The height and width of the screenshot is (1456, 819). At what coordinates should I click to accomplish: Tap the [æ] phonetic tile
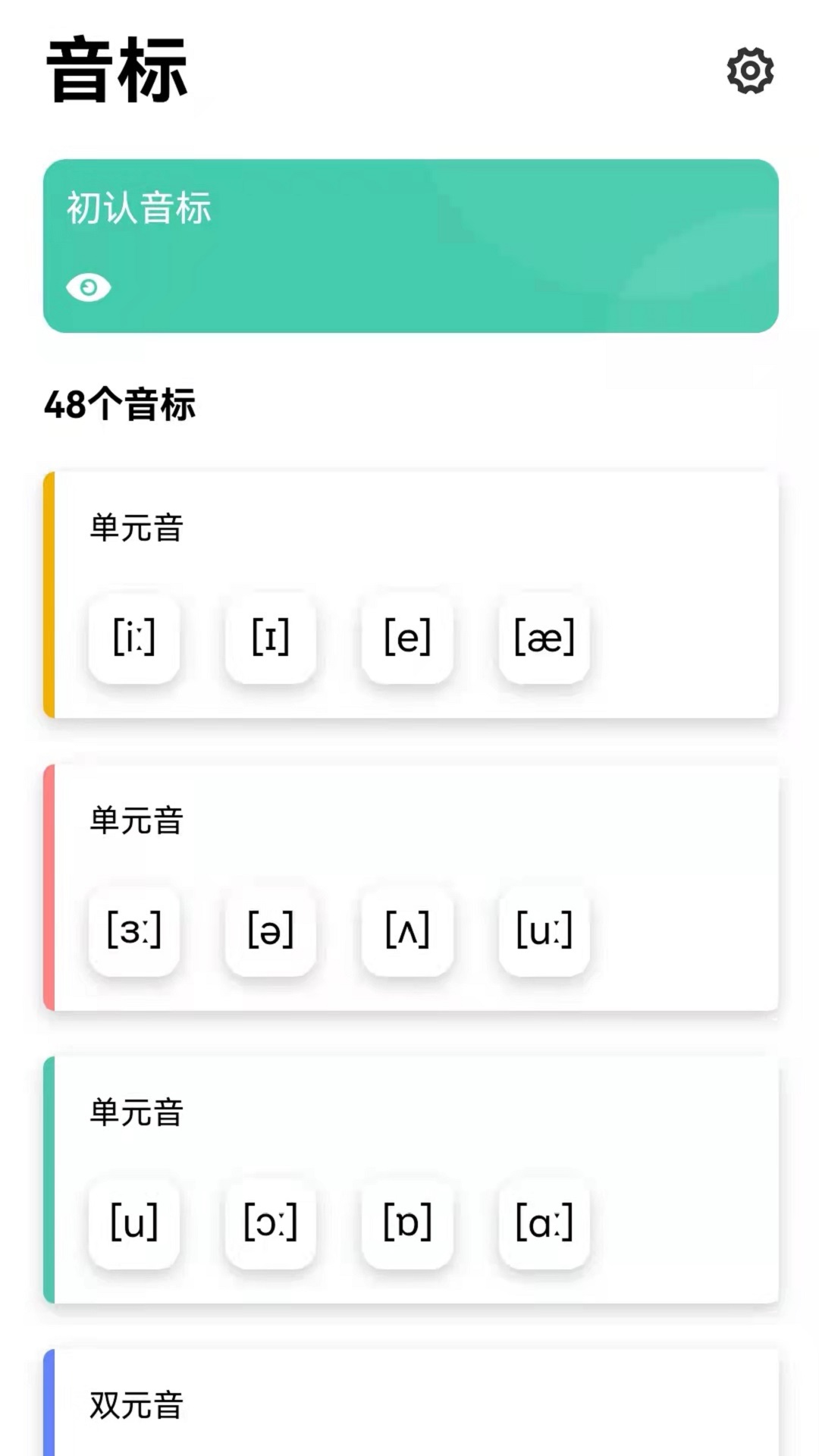pos(544,639)
